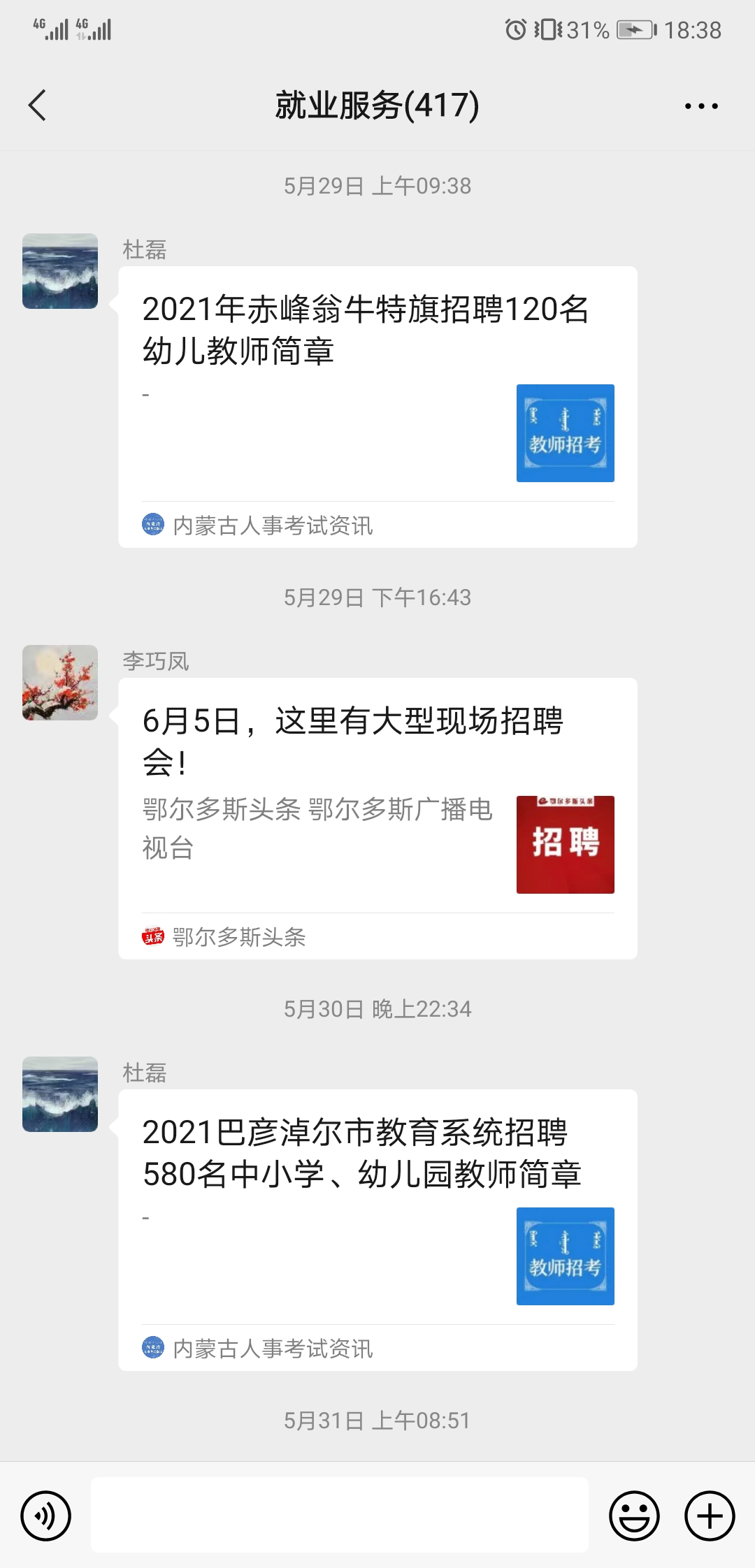Go back from the 就业服务 group chat

[38, 106]
